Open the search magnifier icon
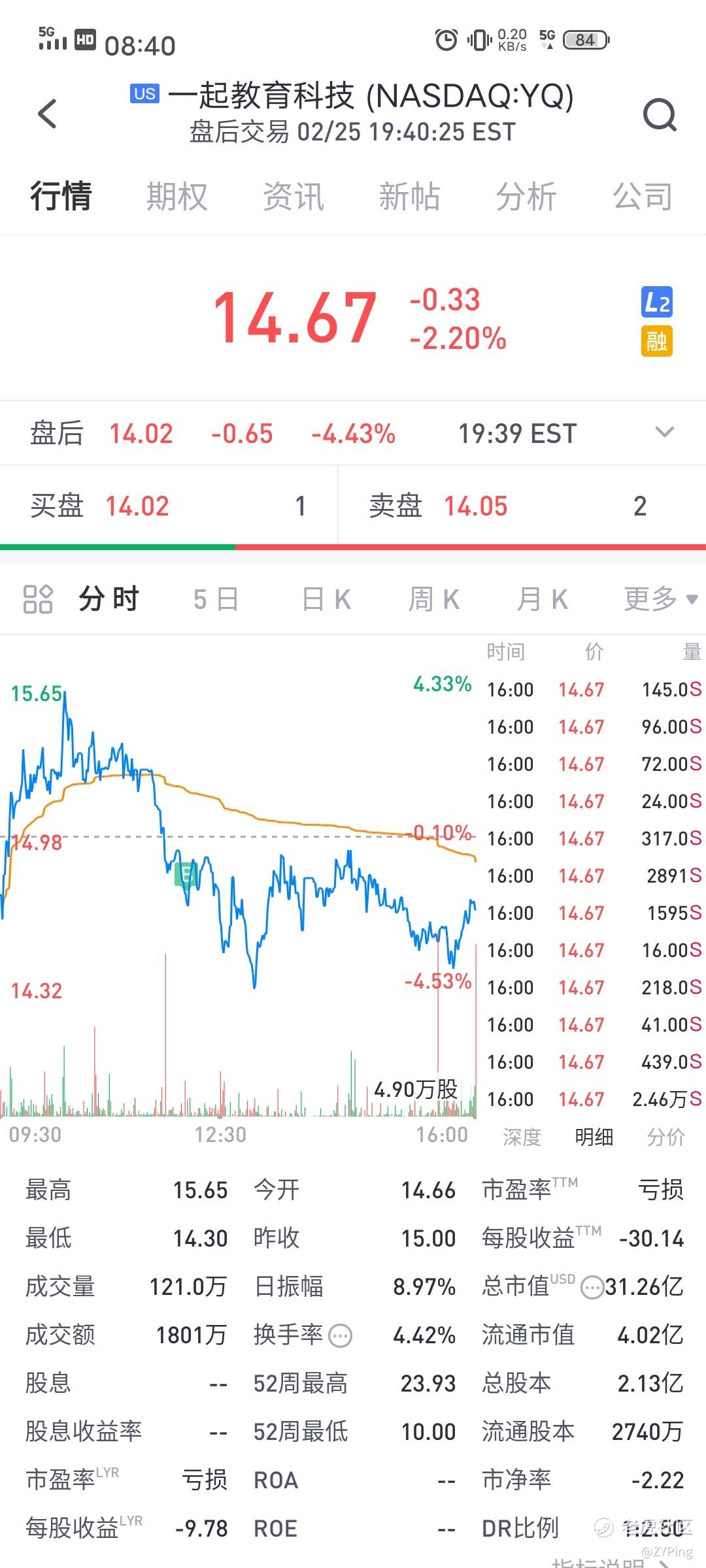This screenshot has height=1568, width=706. click(x=660, y=115)
